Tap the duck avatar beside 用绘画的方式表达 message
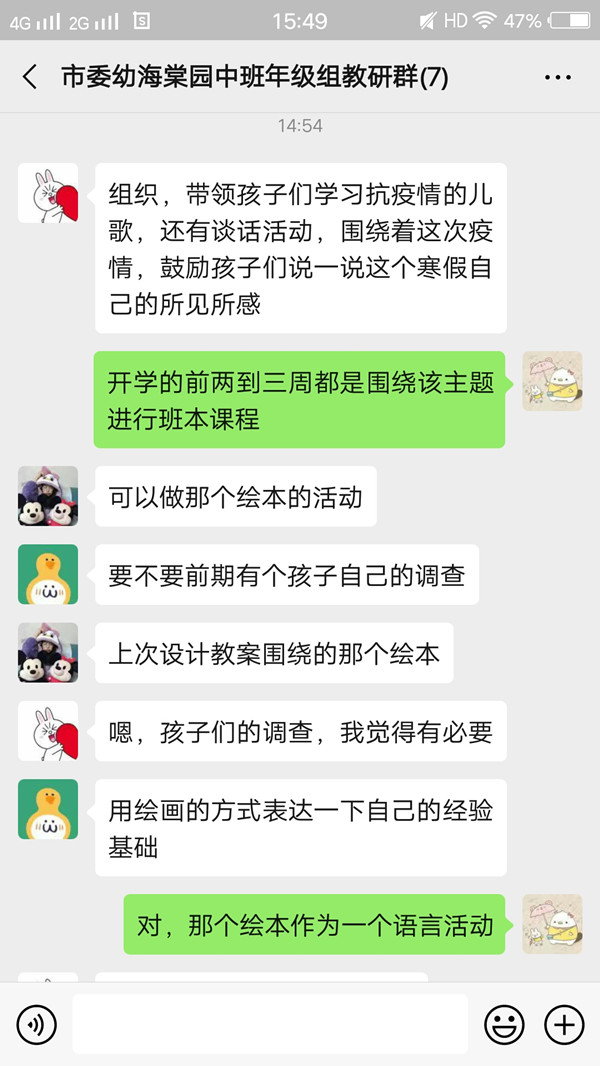The image size is (600, 1066). pos(48,808)
